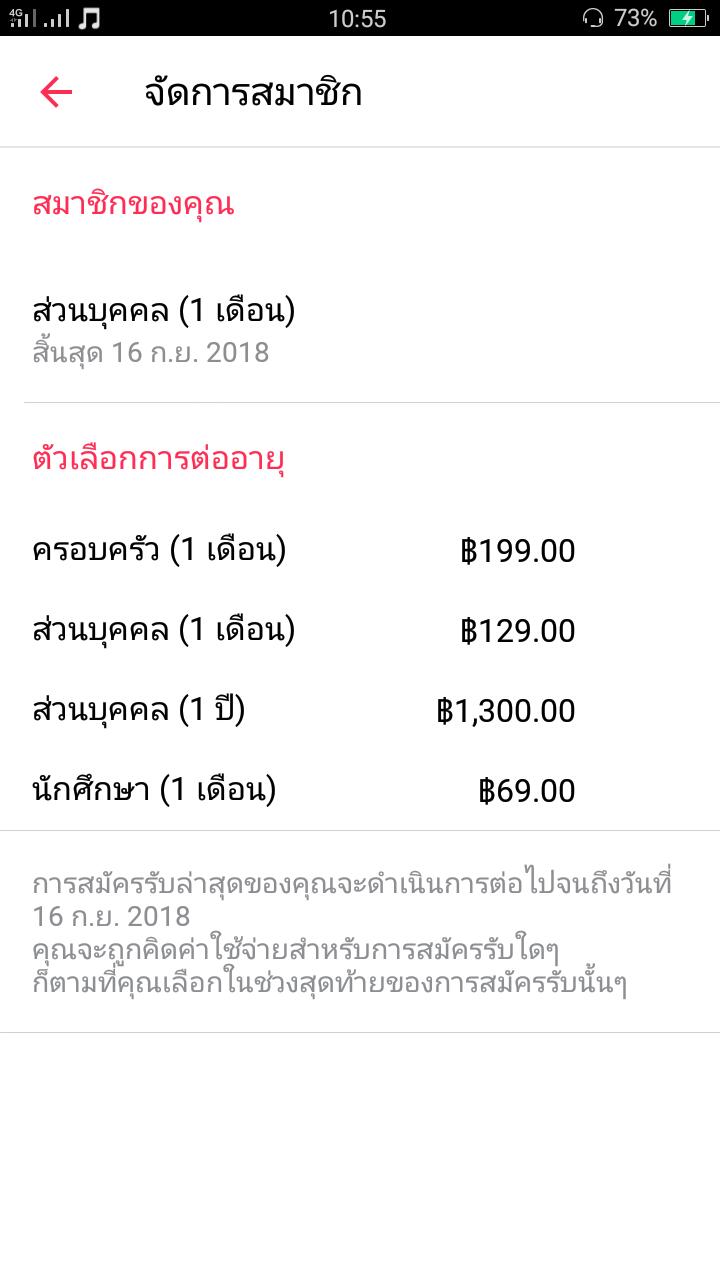
Task: Select นักศึกษา (1 เดือน) ฿69.00 plan
Action: click(304, 791)
